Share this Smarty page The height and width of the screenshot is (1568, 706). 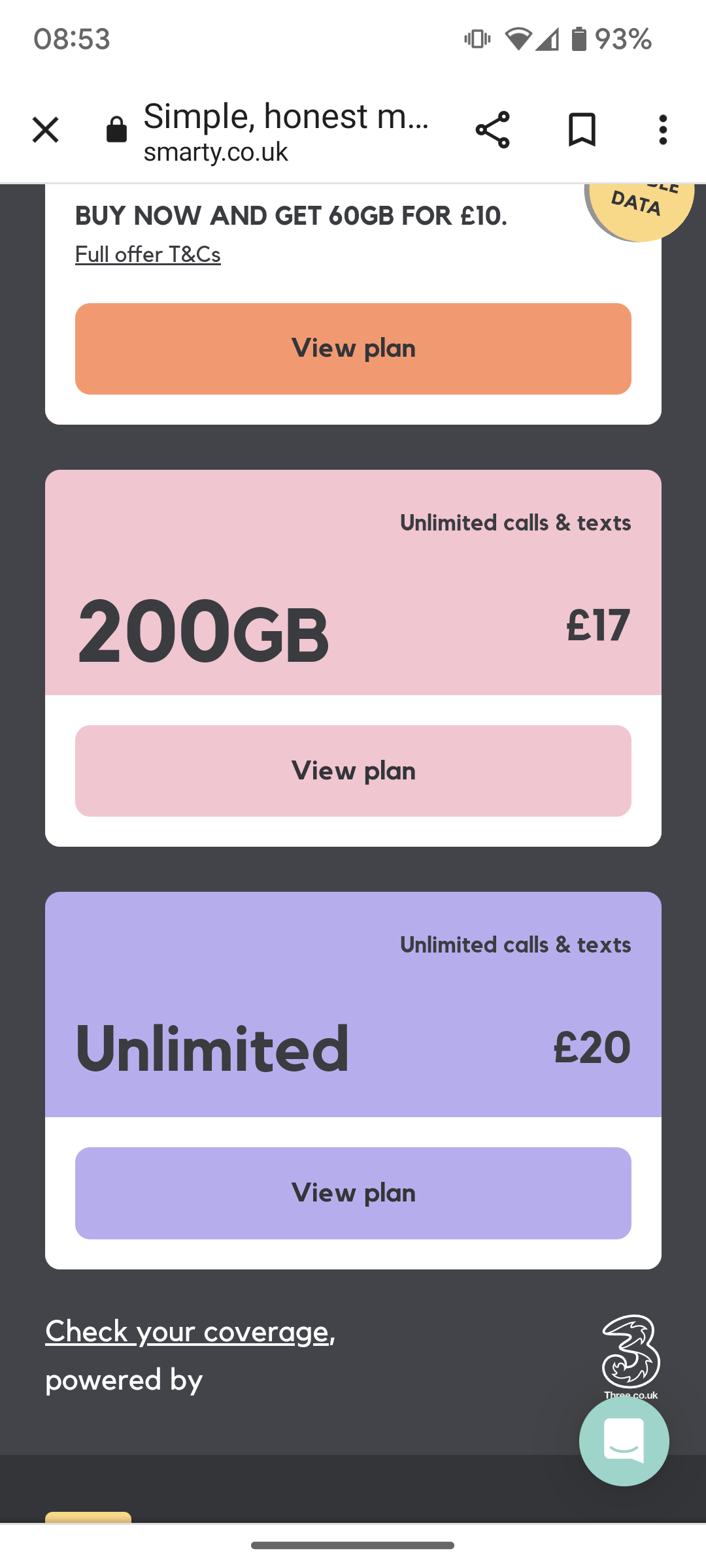click(492, 129)
